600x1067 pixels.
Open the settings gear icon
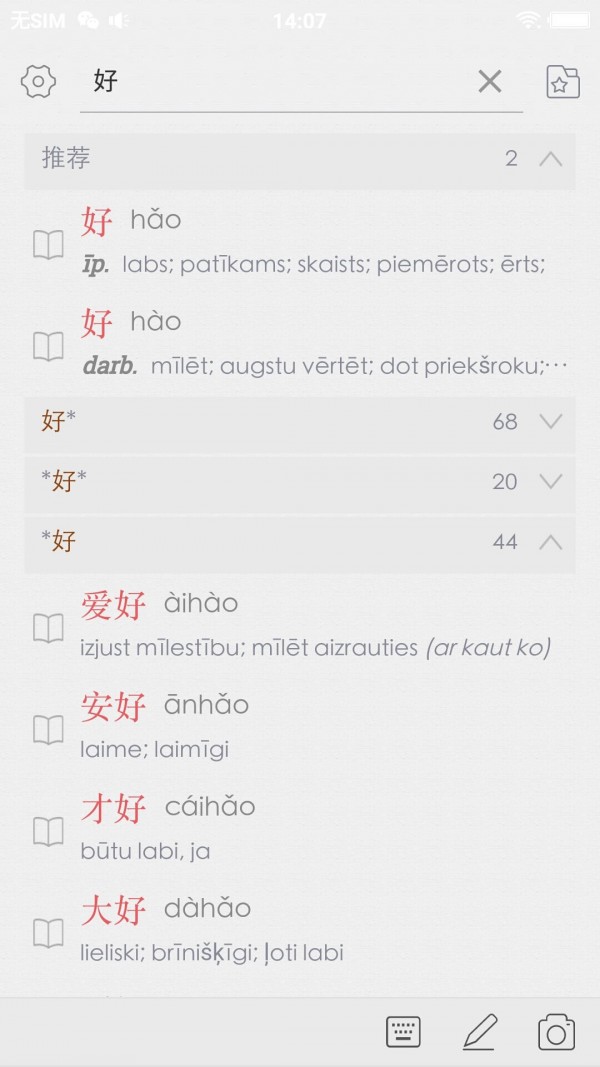point(38,81)
